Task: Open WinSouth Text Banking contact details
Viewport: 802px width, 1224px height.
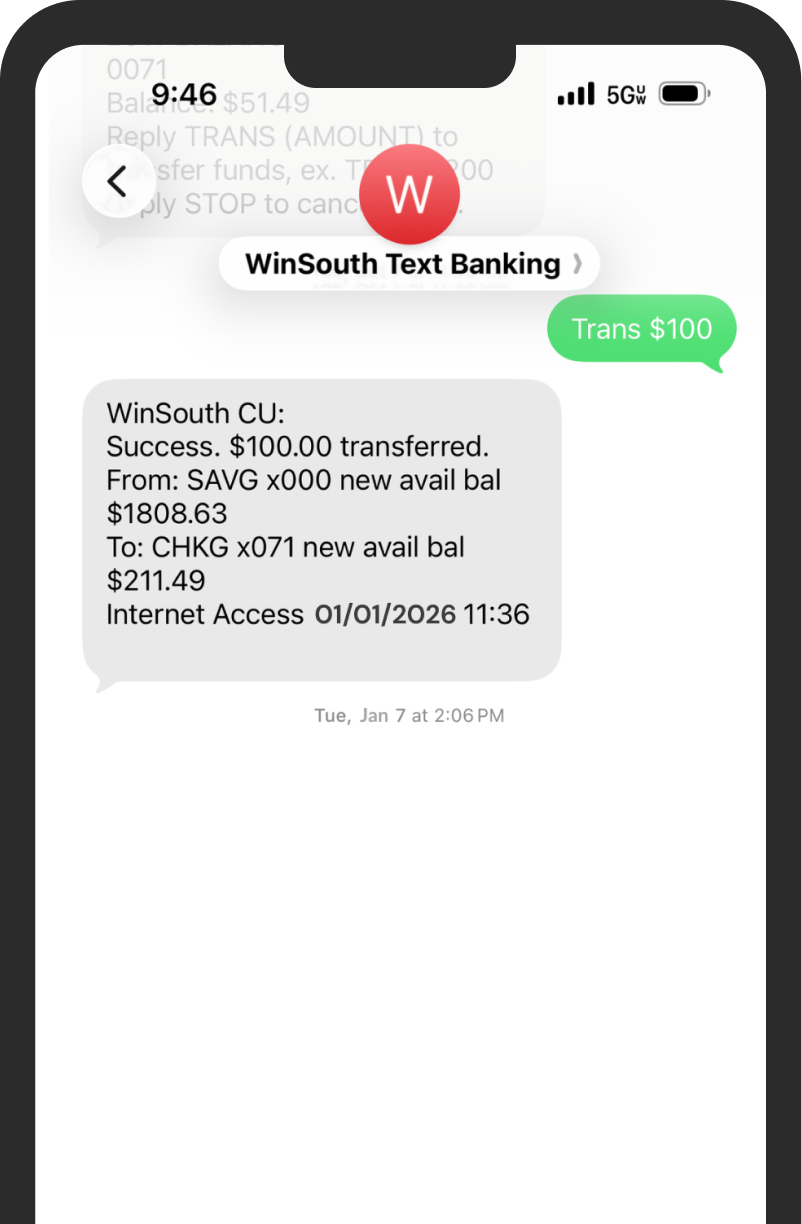Action: point(408,264)
